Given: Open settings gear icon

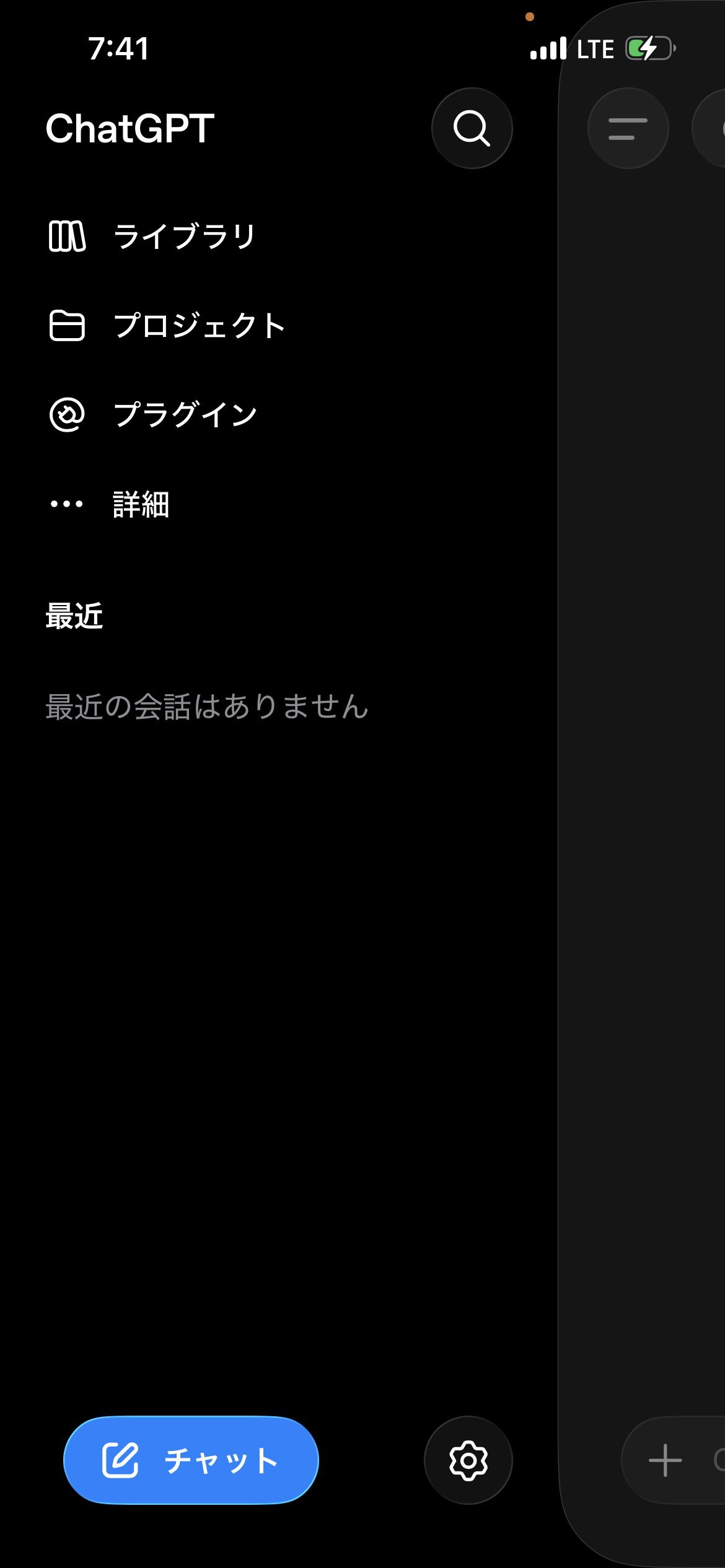Looking at the screenshot, I should click(x=468, y=1460).
